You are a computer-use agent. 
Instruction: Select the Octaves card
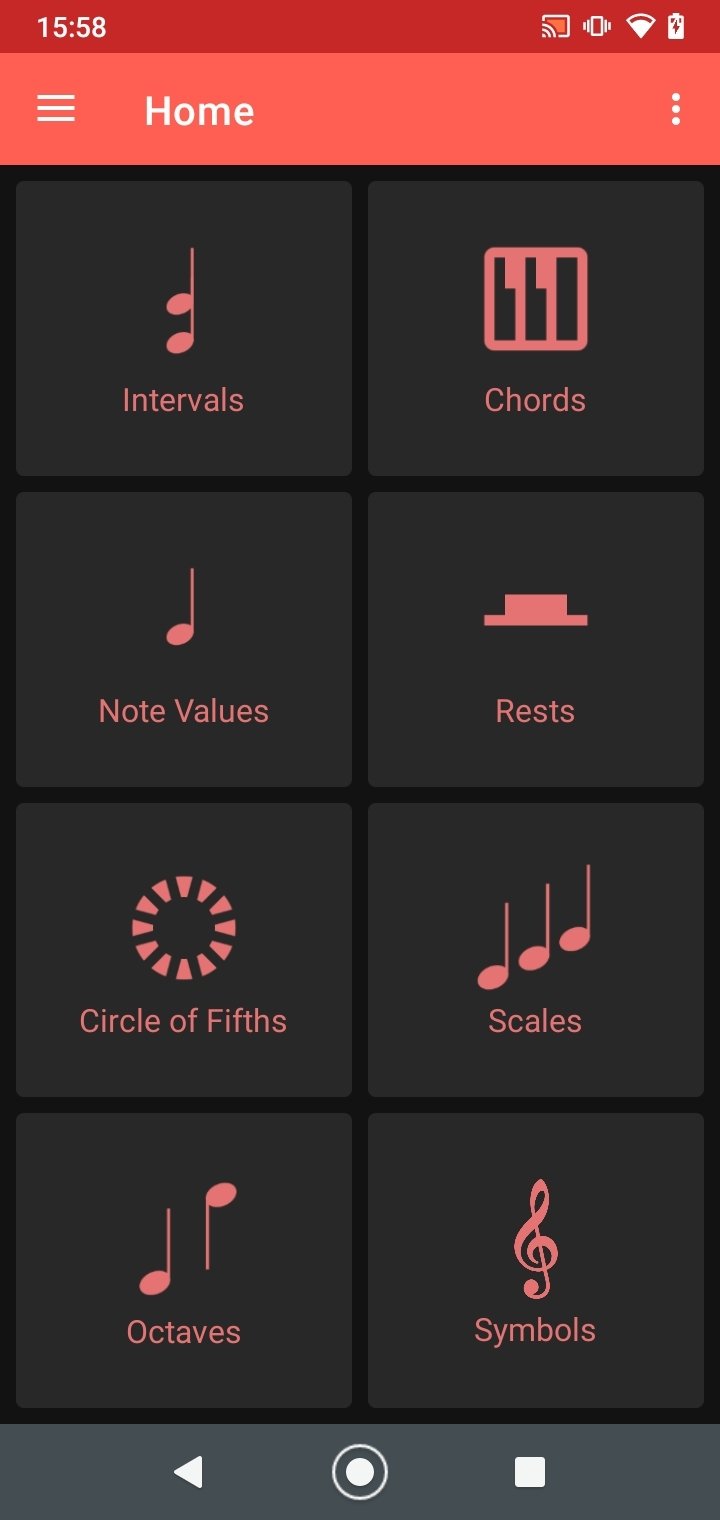(x=184, y=1260)
